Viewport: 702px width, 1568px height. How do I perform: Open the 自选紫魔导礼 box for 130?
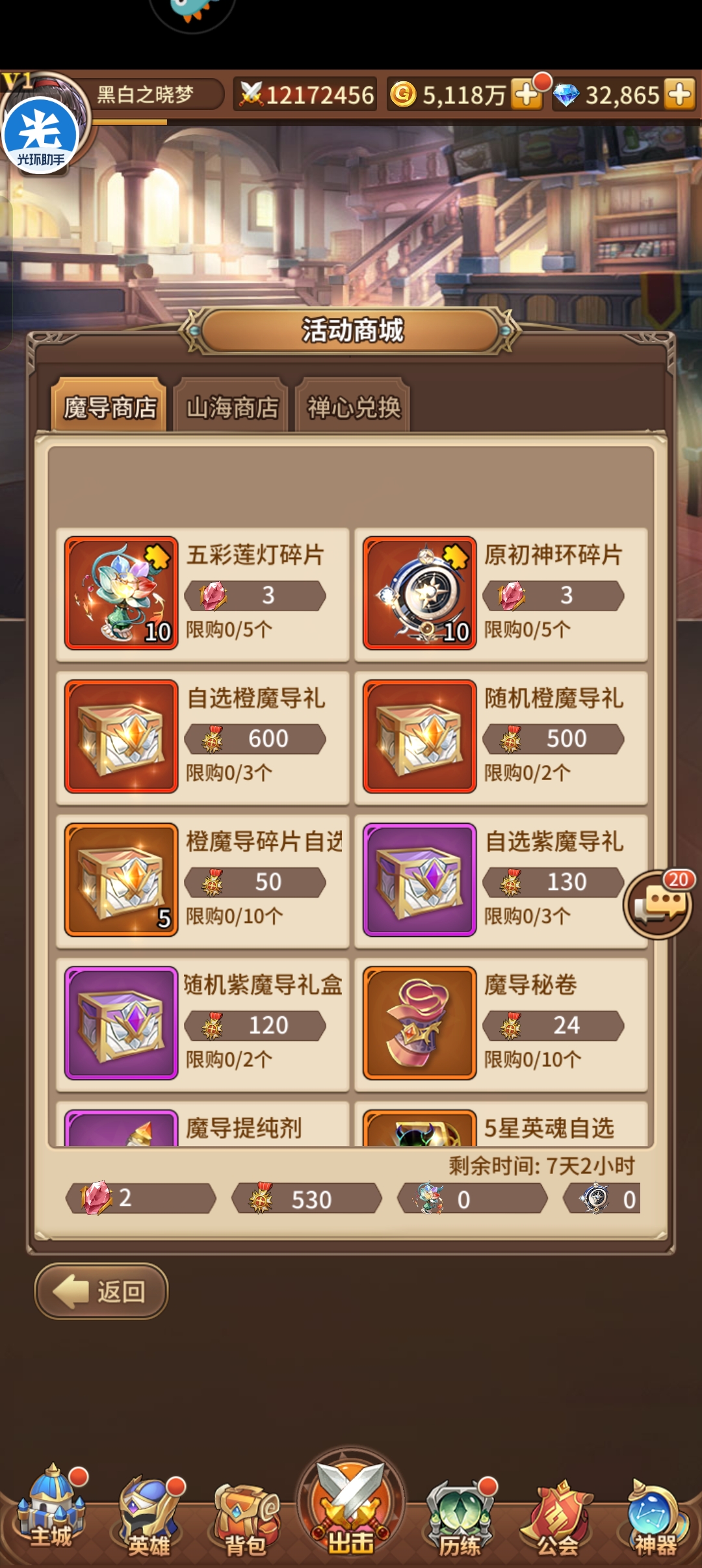coord(501,880)
